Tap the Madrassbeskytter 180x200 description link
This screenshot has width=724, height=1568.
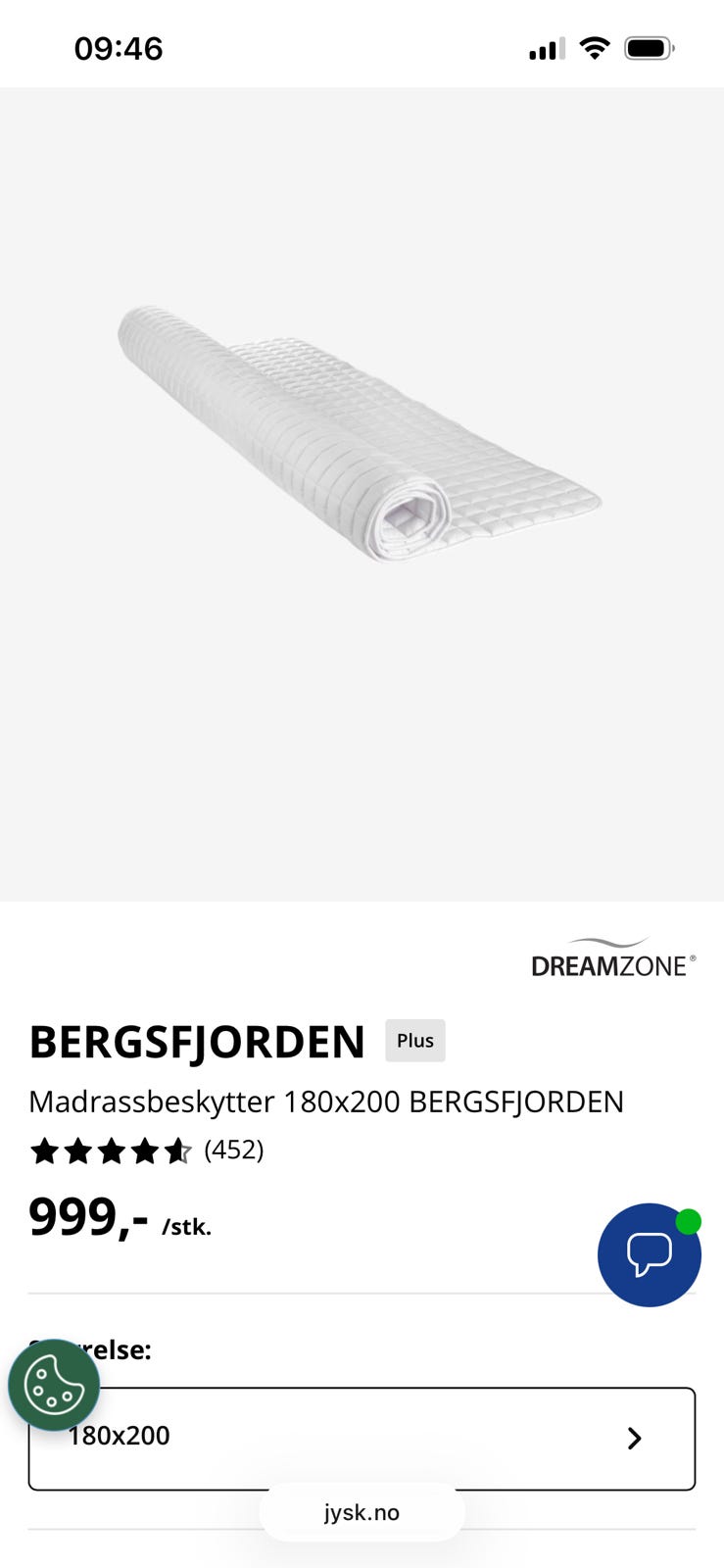click(x=326, y=1102)
